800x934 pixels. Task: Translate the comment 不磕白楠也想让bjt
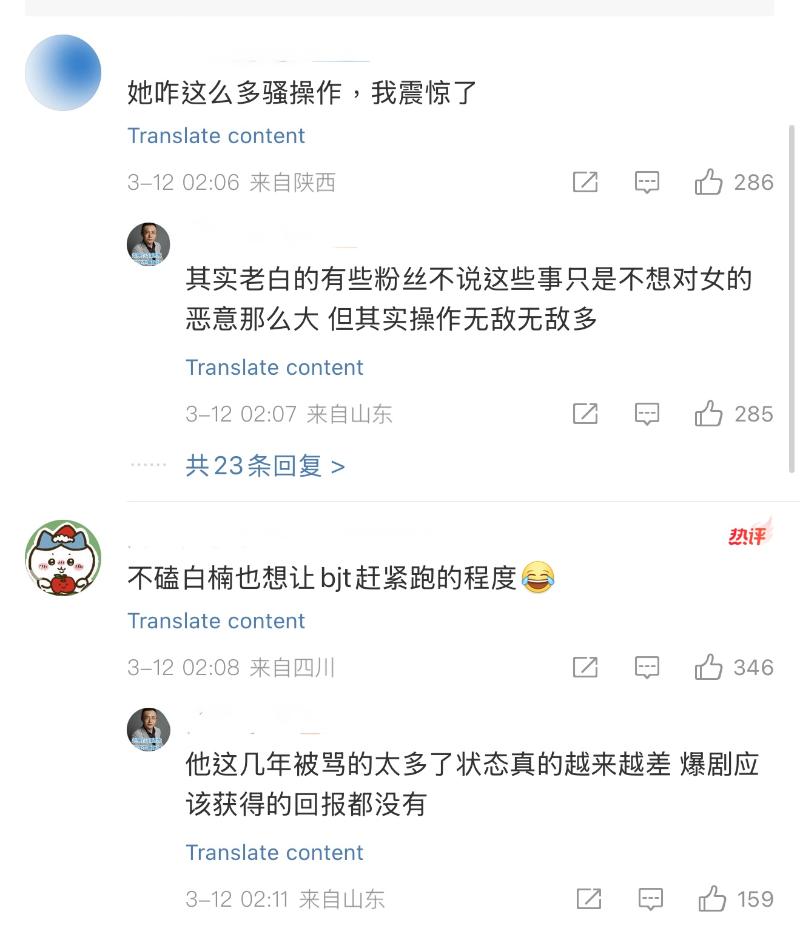tap(216, 621)
